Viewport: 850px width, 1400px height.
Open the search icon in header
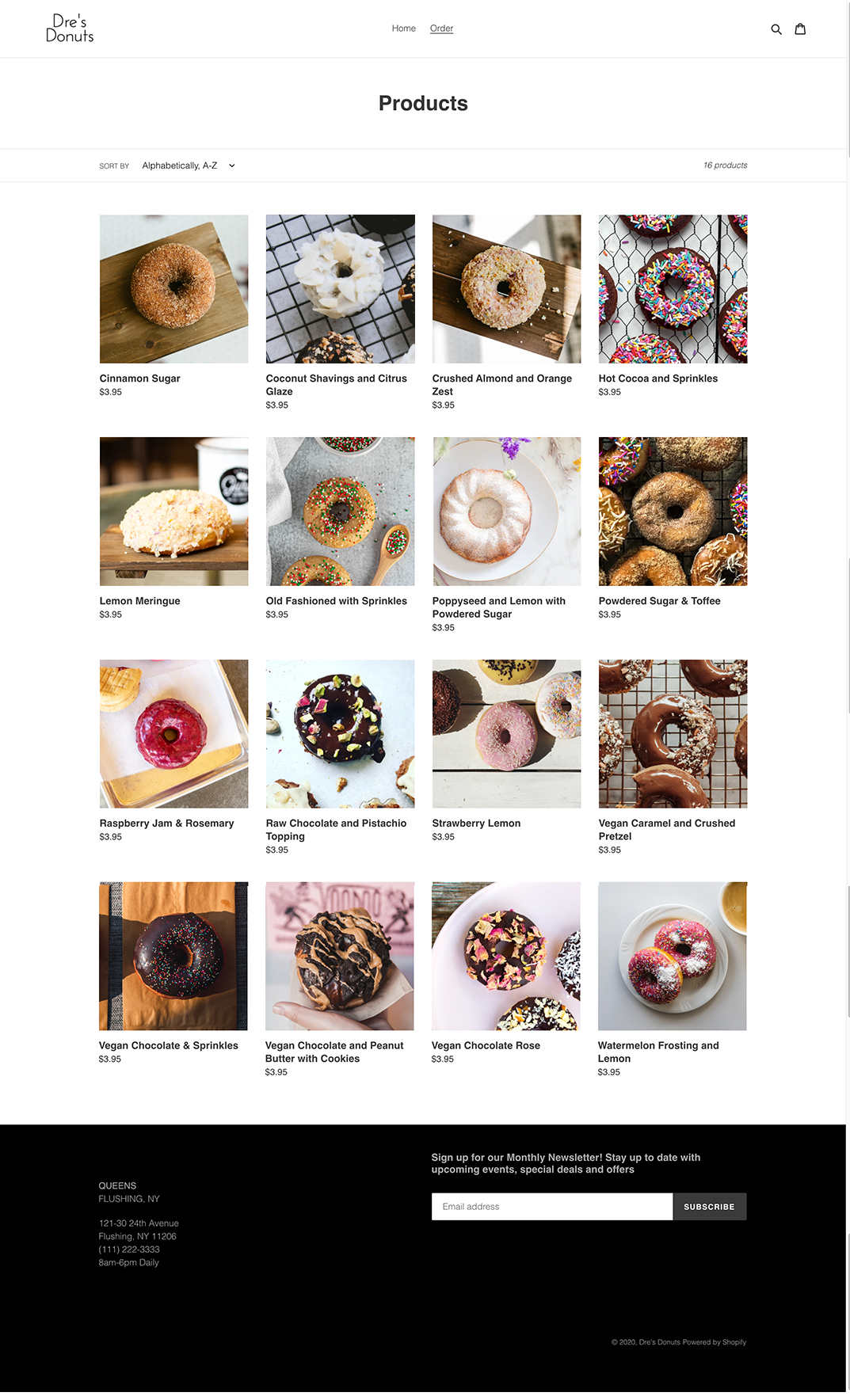click(x=776, y=29)
